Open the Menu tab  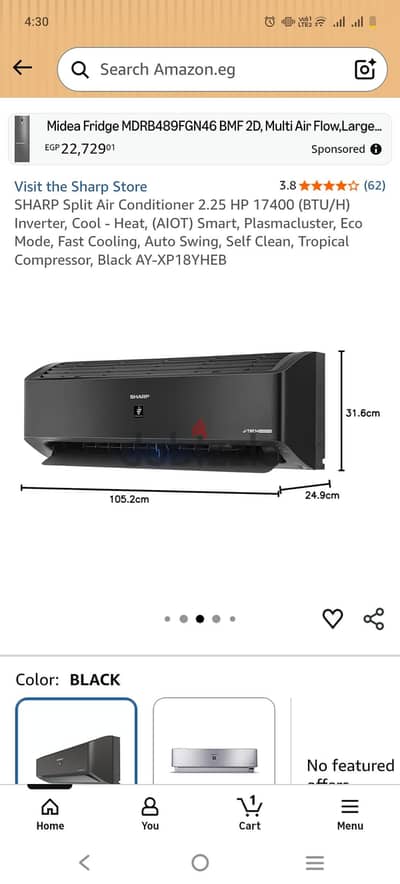(x=350, y=814)
